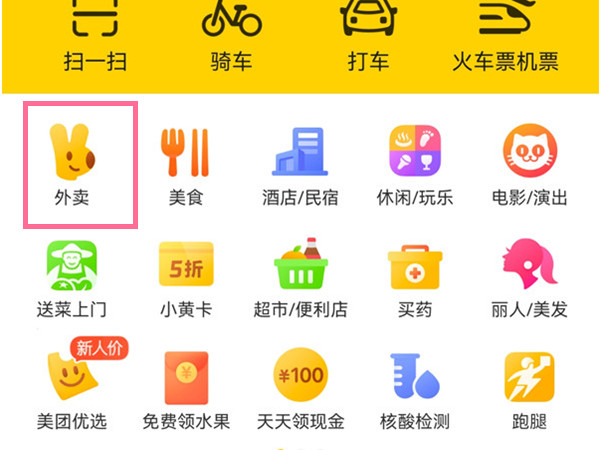Tap 免费领水果 free fruit

(x=186, y=388)
